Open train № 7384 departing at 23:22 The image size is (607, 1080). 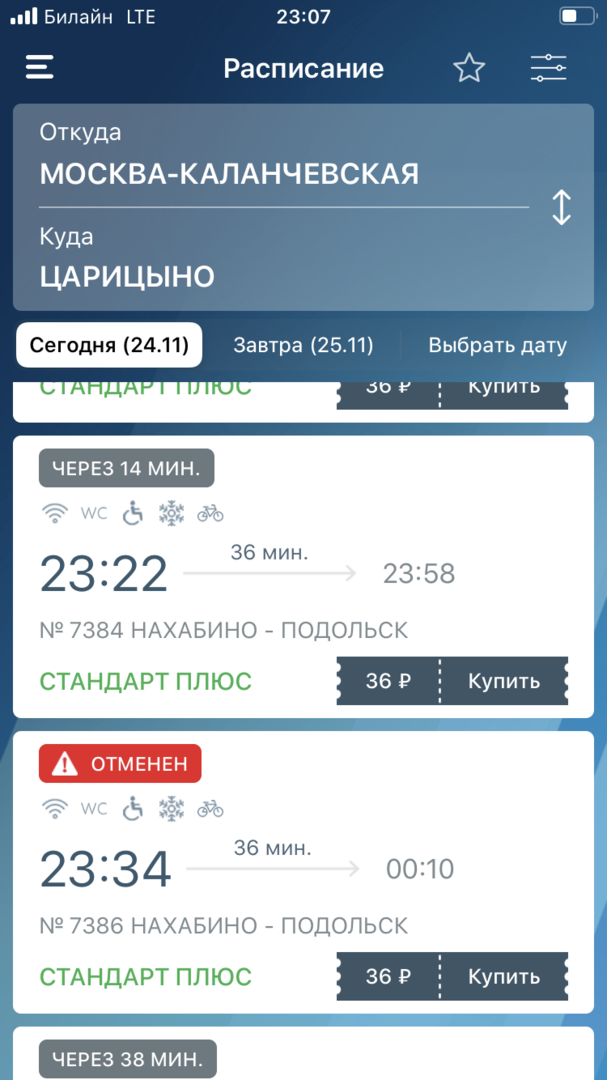pyautogui.click(x=223, y=631)
